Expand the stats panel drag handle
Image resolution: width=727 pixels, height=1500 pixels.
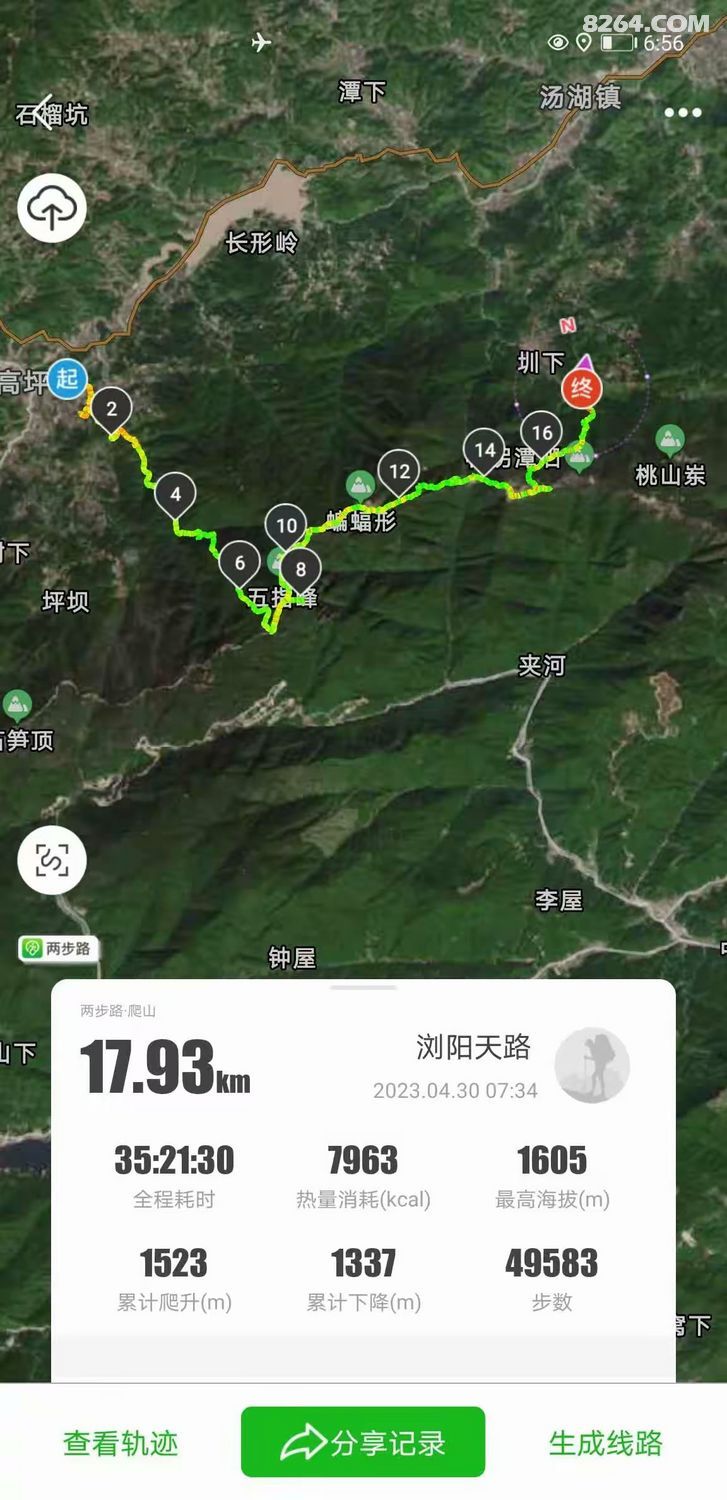click(x=363, y=987)
